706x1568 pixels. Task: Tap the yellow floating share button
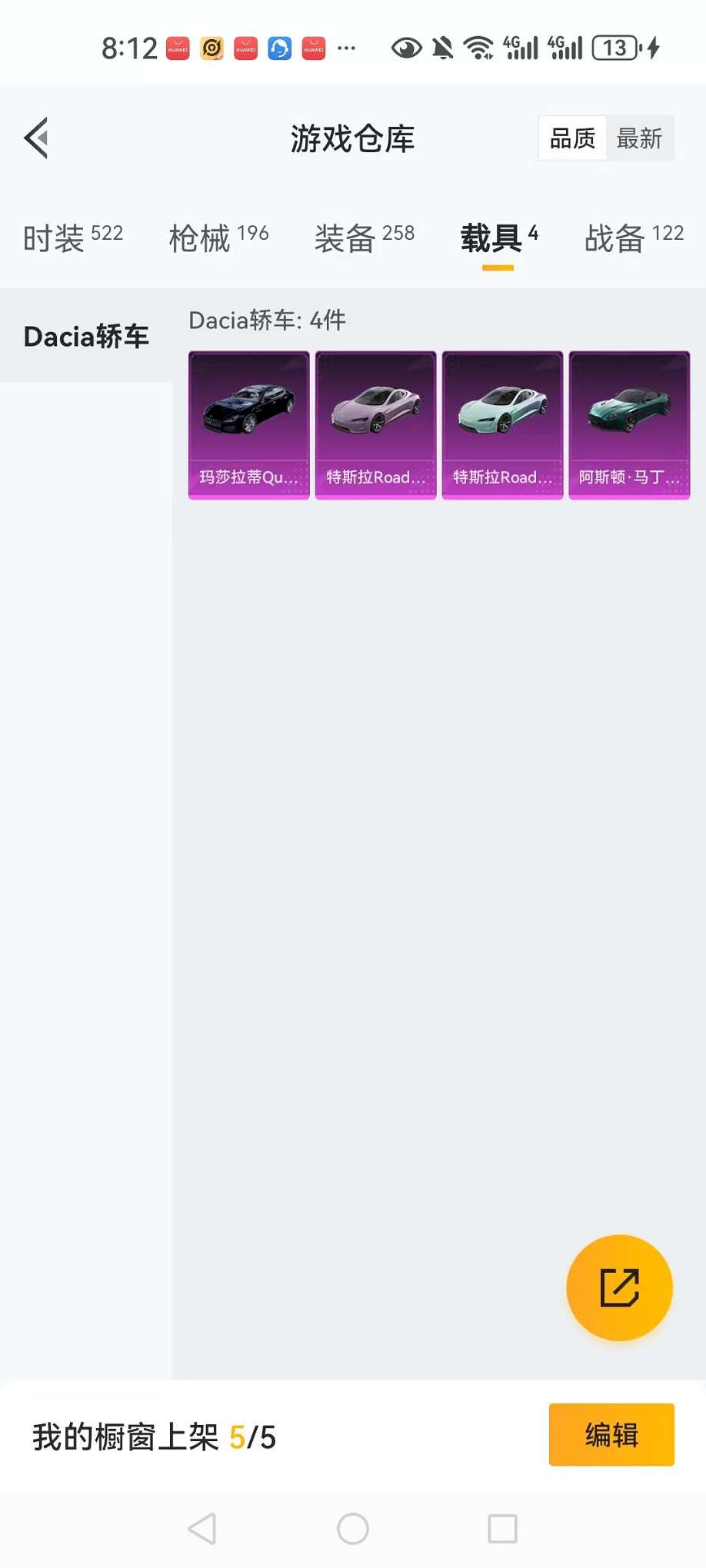619,1287
